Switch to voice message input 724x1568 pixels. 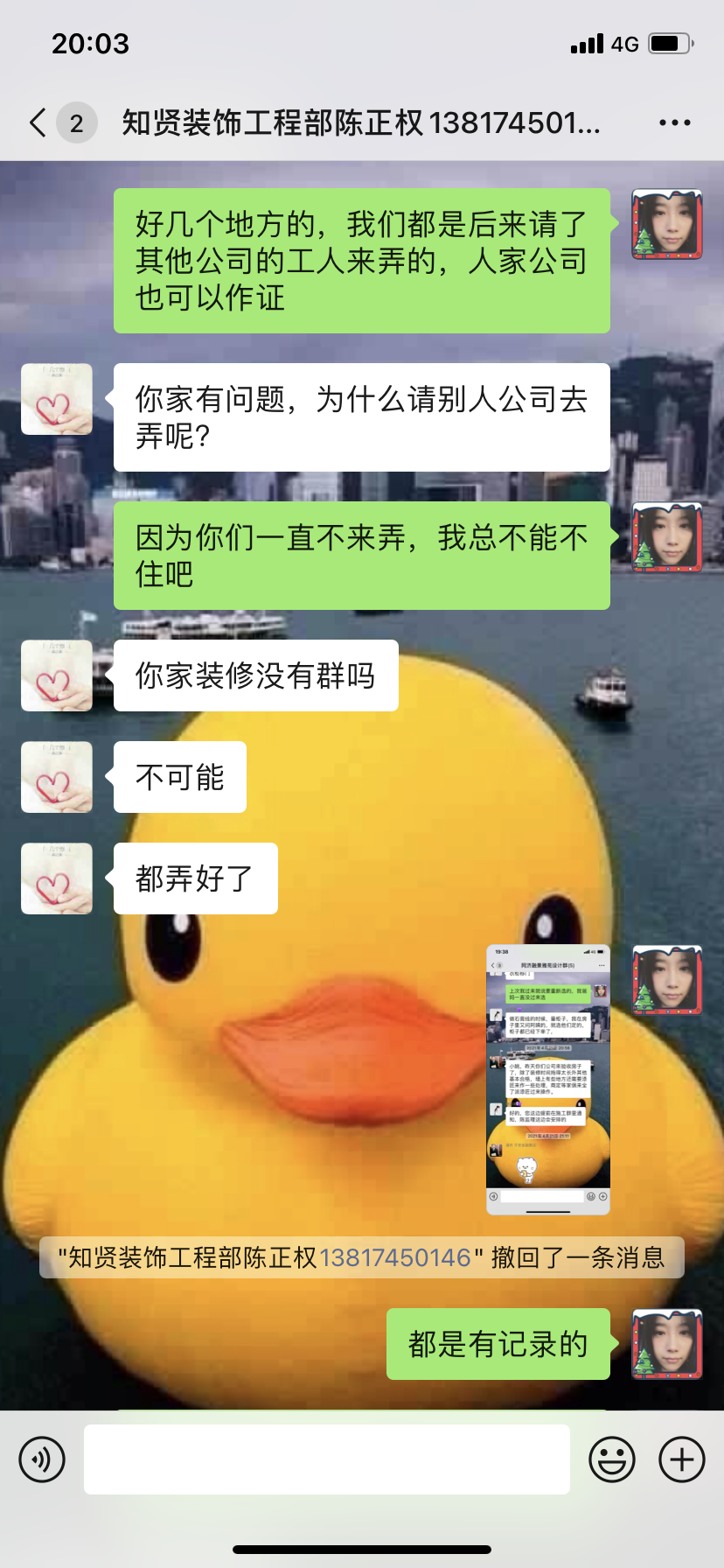point(42,1459)
